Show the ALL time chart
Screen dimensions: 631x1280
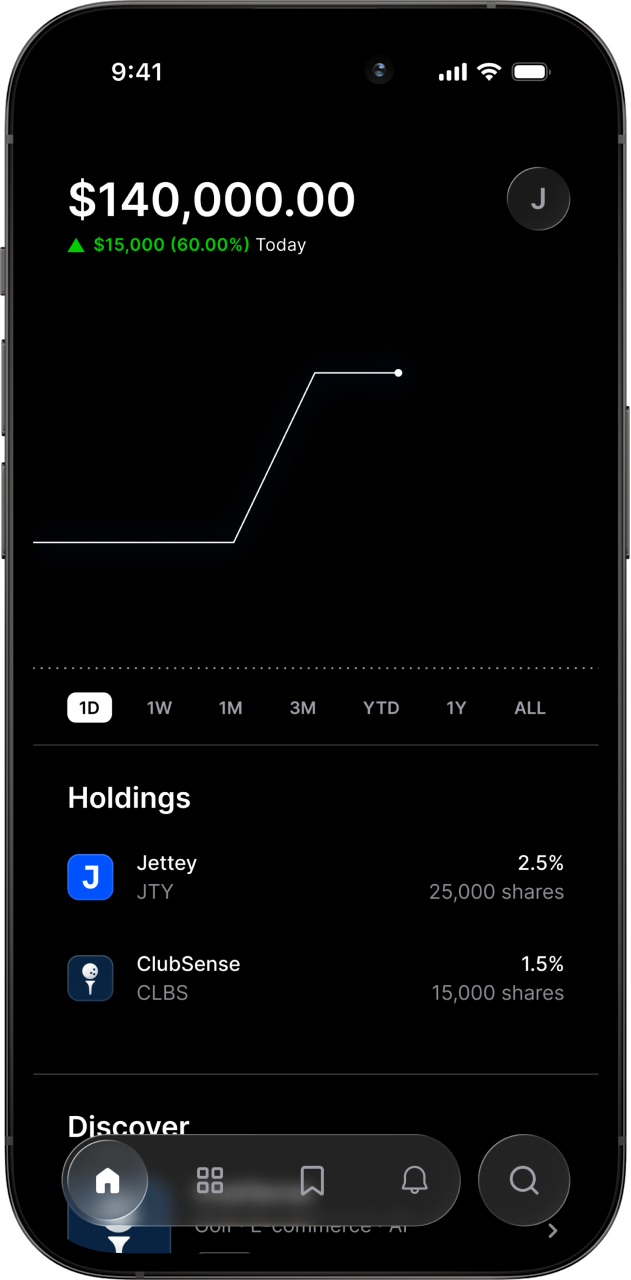pyautogui.click(x=529, y=708)
